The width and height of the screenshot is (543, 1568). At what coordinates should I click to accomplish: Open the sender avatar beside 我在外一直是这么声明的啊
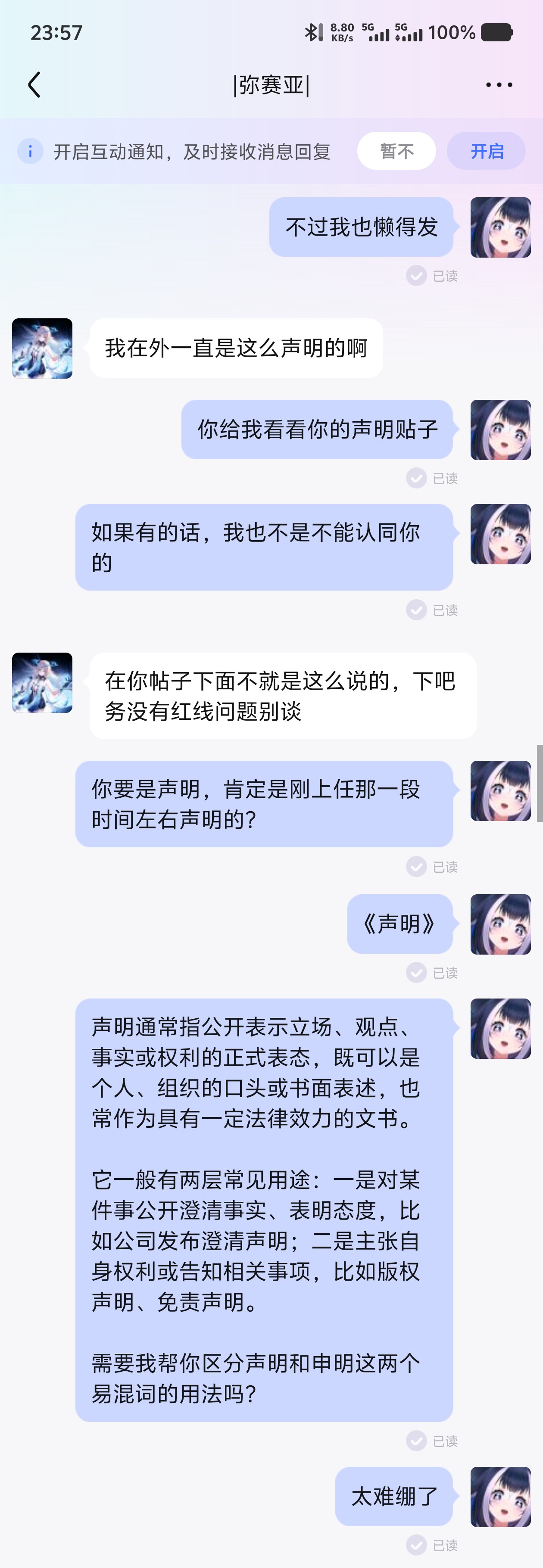click(42, 348)
